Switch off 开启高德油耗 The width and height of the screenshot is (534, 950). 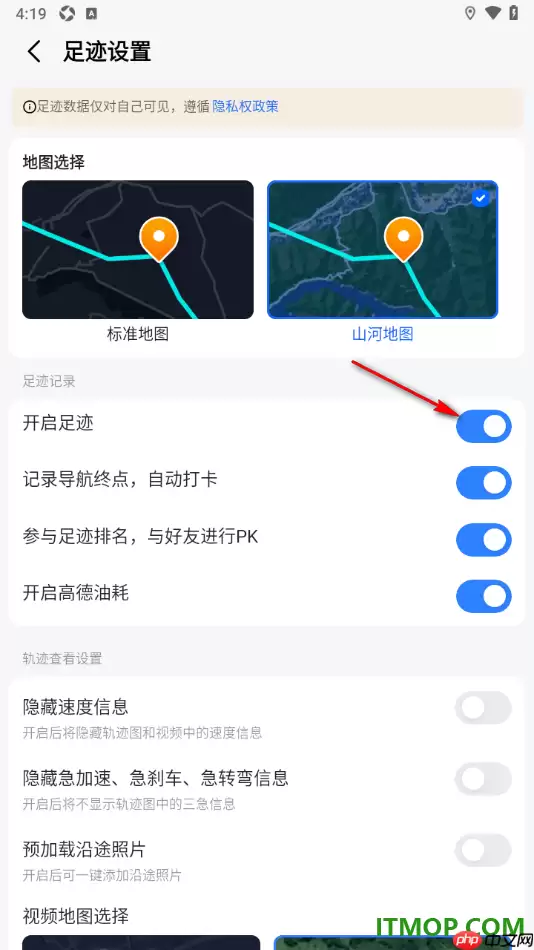pos(484,596)
